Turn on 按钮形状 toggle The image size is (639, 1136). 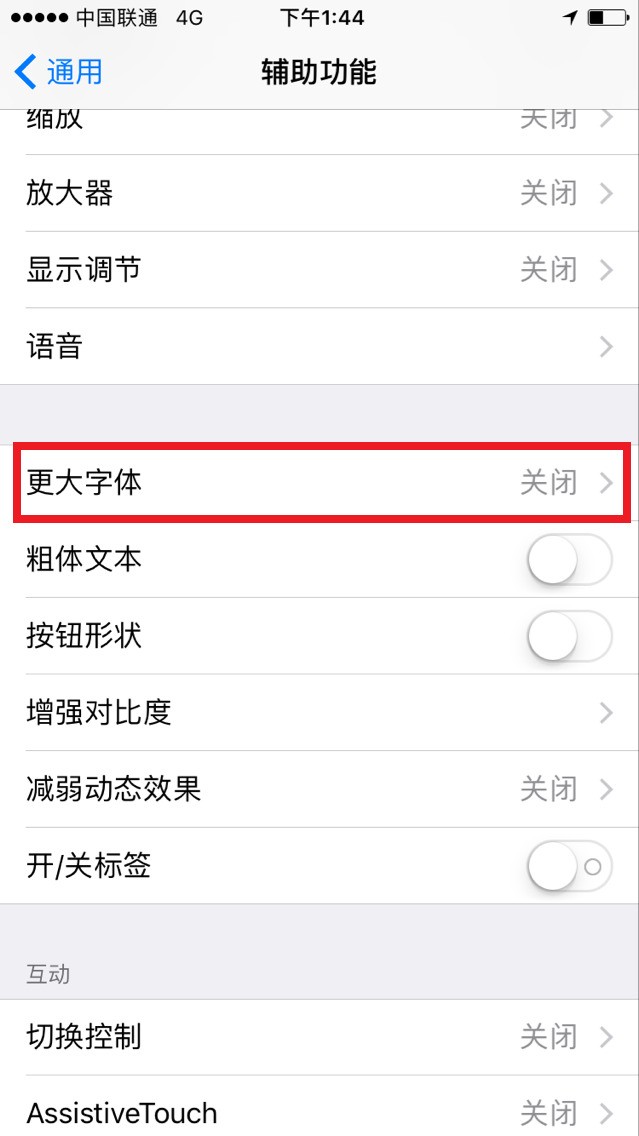click(568, 636)
